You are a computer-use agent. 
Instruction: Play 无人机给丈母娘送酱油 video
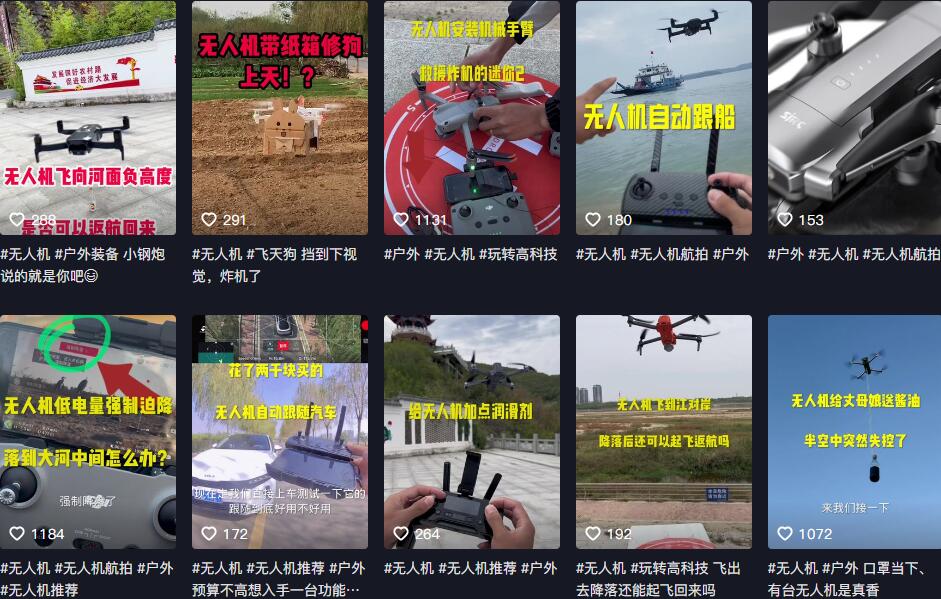[854, 432]
